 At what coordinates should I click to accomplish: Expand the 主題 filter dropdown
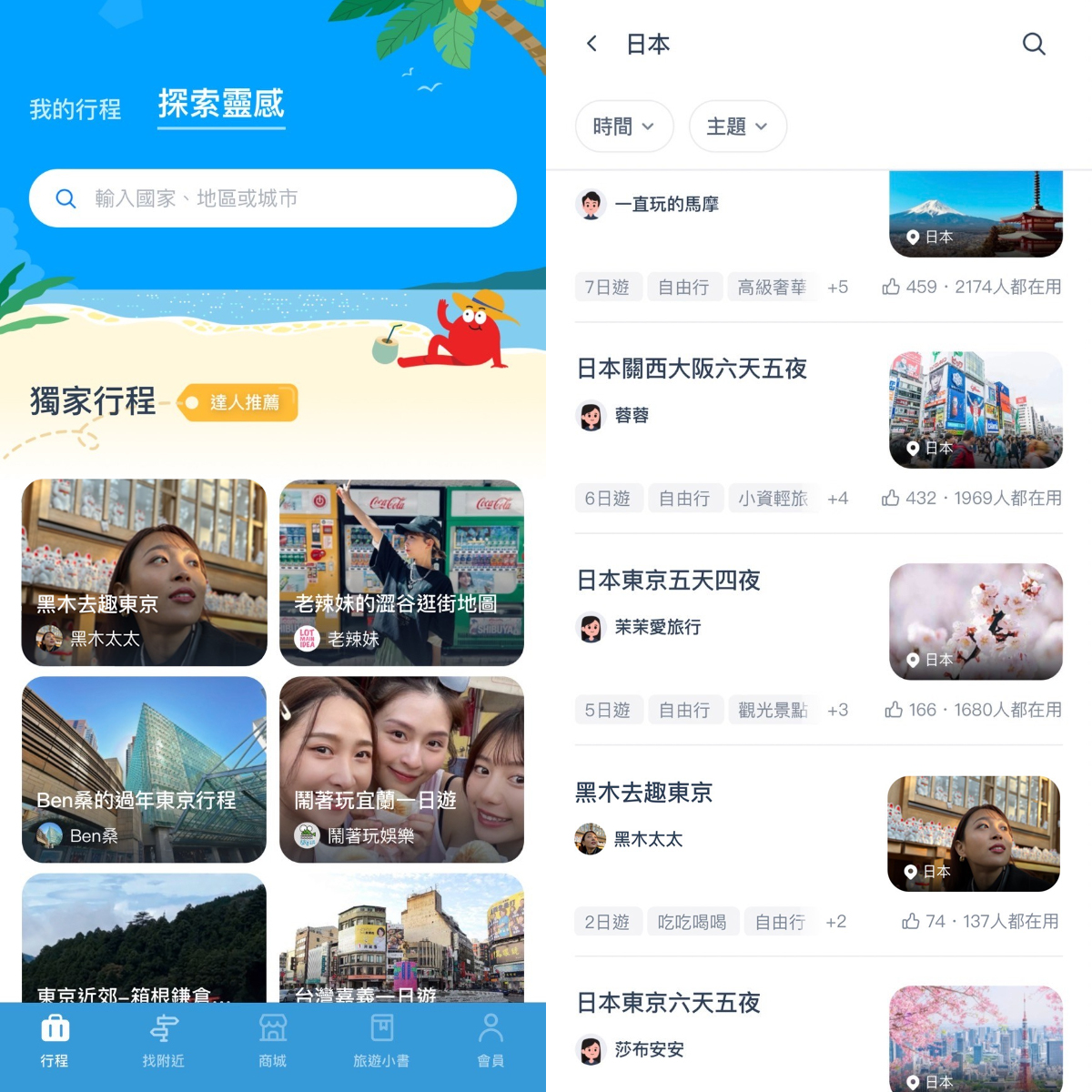[x=737, y=126]
